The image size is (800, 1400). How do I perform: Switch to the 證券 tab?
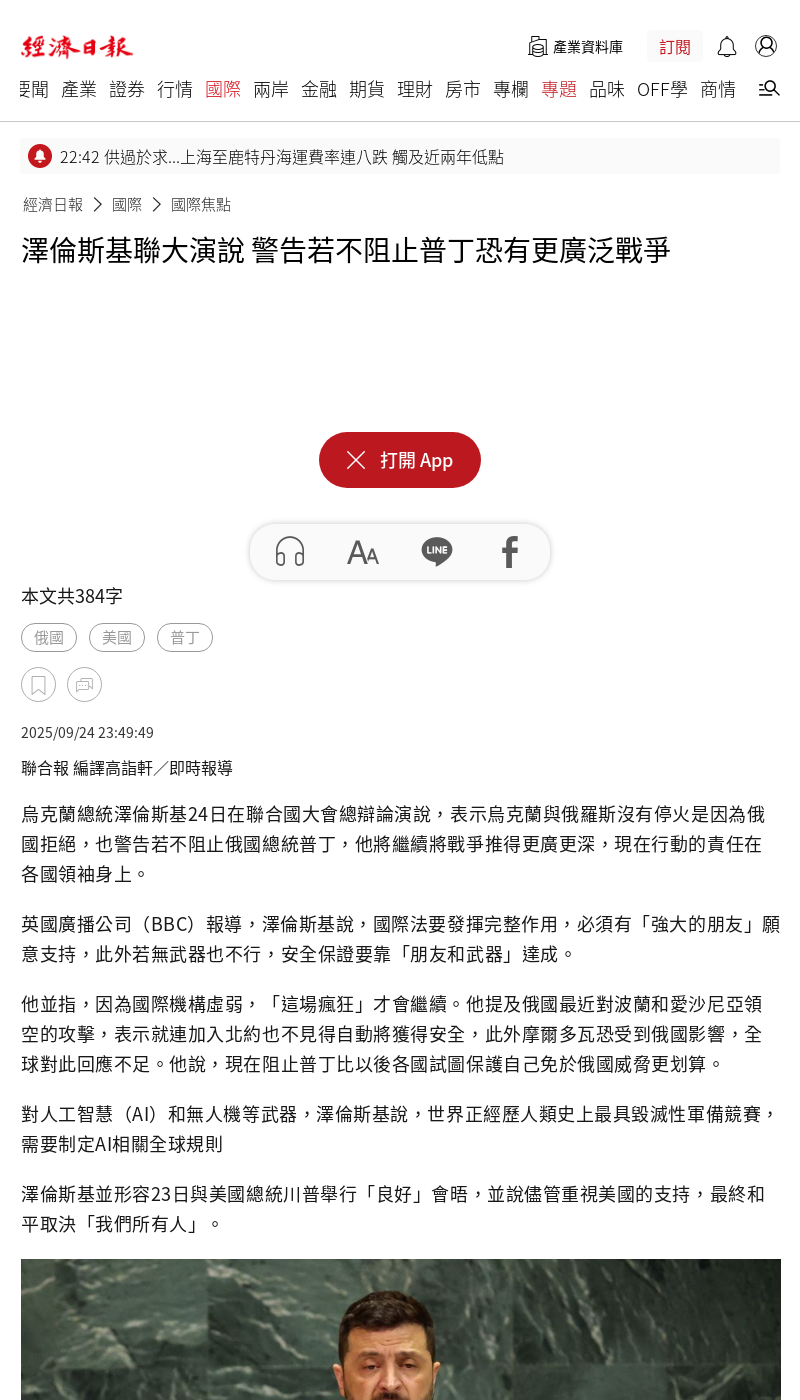pos(127,89)
